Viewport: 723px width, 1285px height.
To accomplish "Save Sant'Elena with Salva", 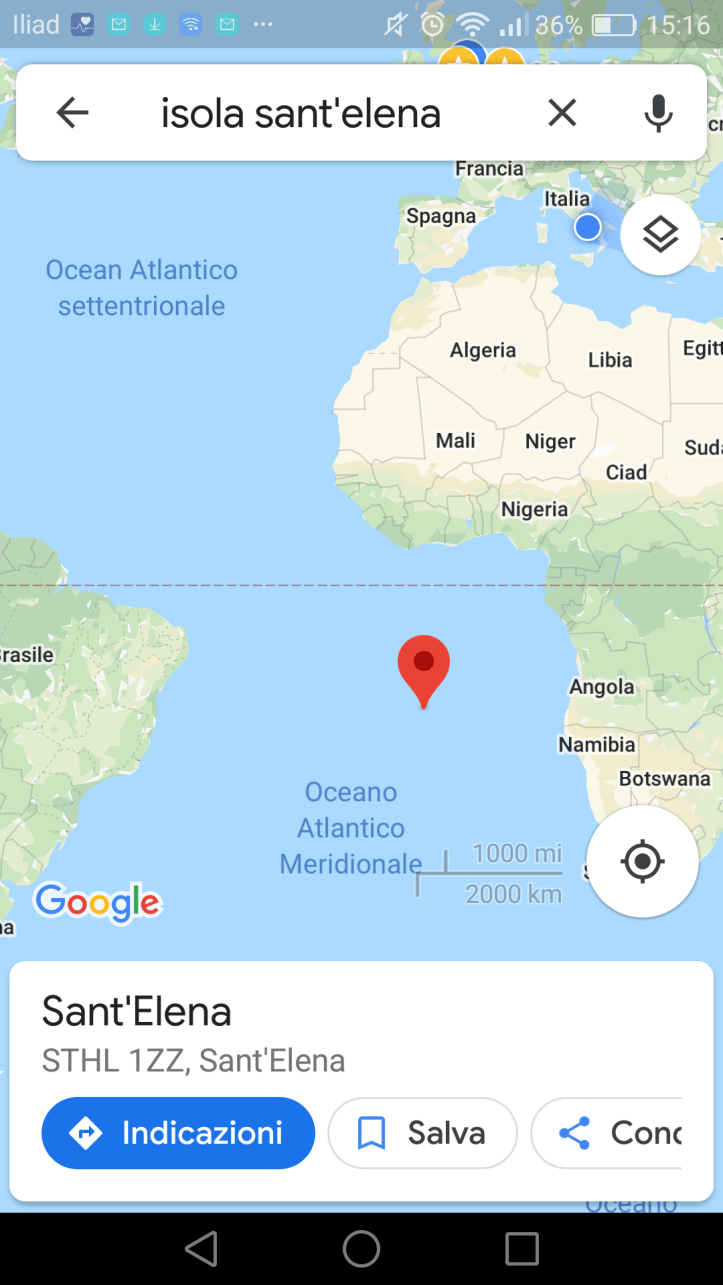I will point(422,1133).
